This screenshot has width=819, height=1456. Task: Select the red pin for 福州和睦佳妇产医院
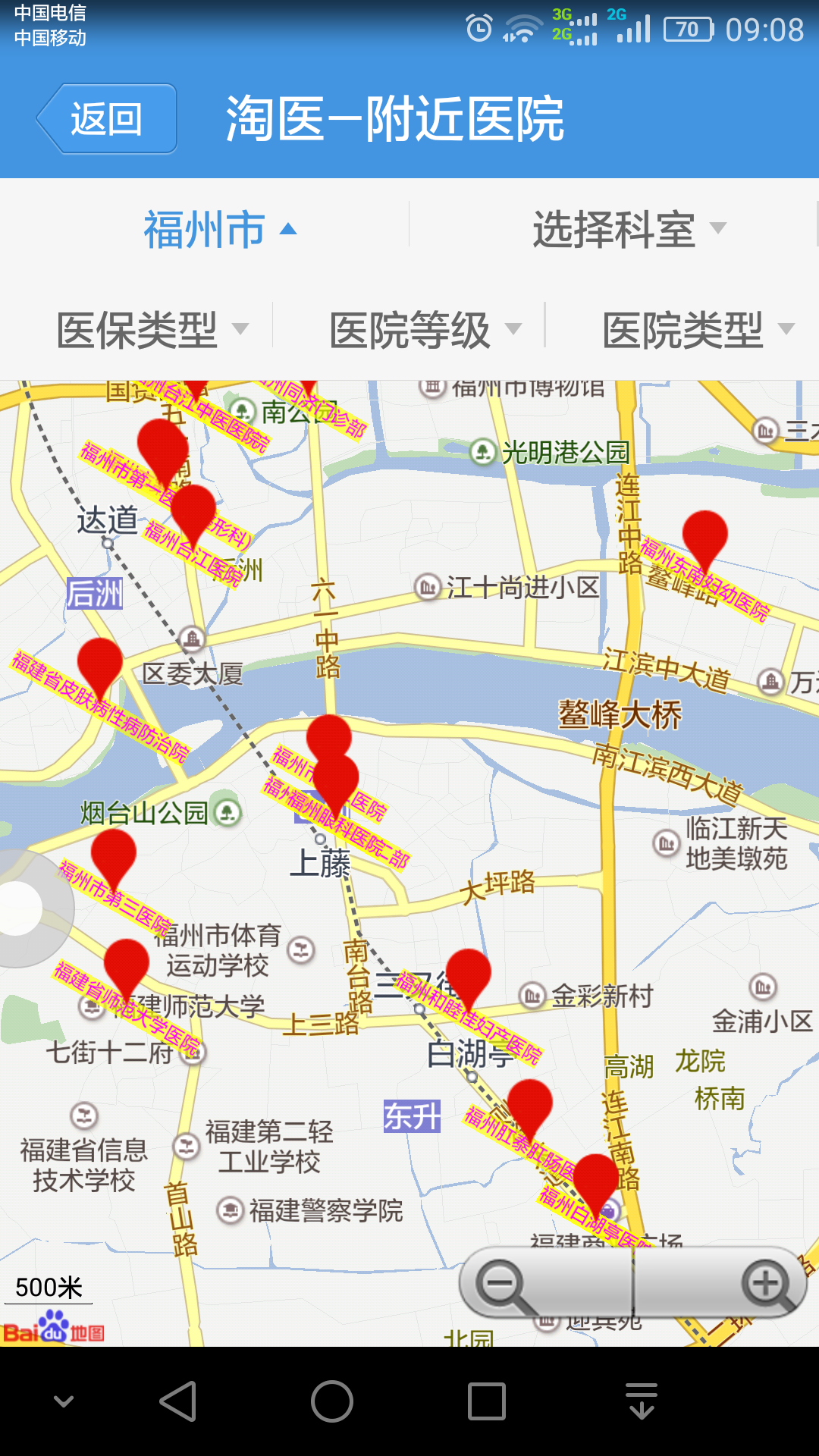click(x=467, y=971)
